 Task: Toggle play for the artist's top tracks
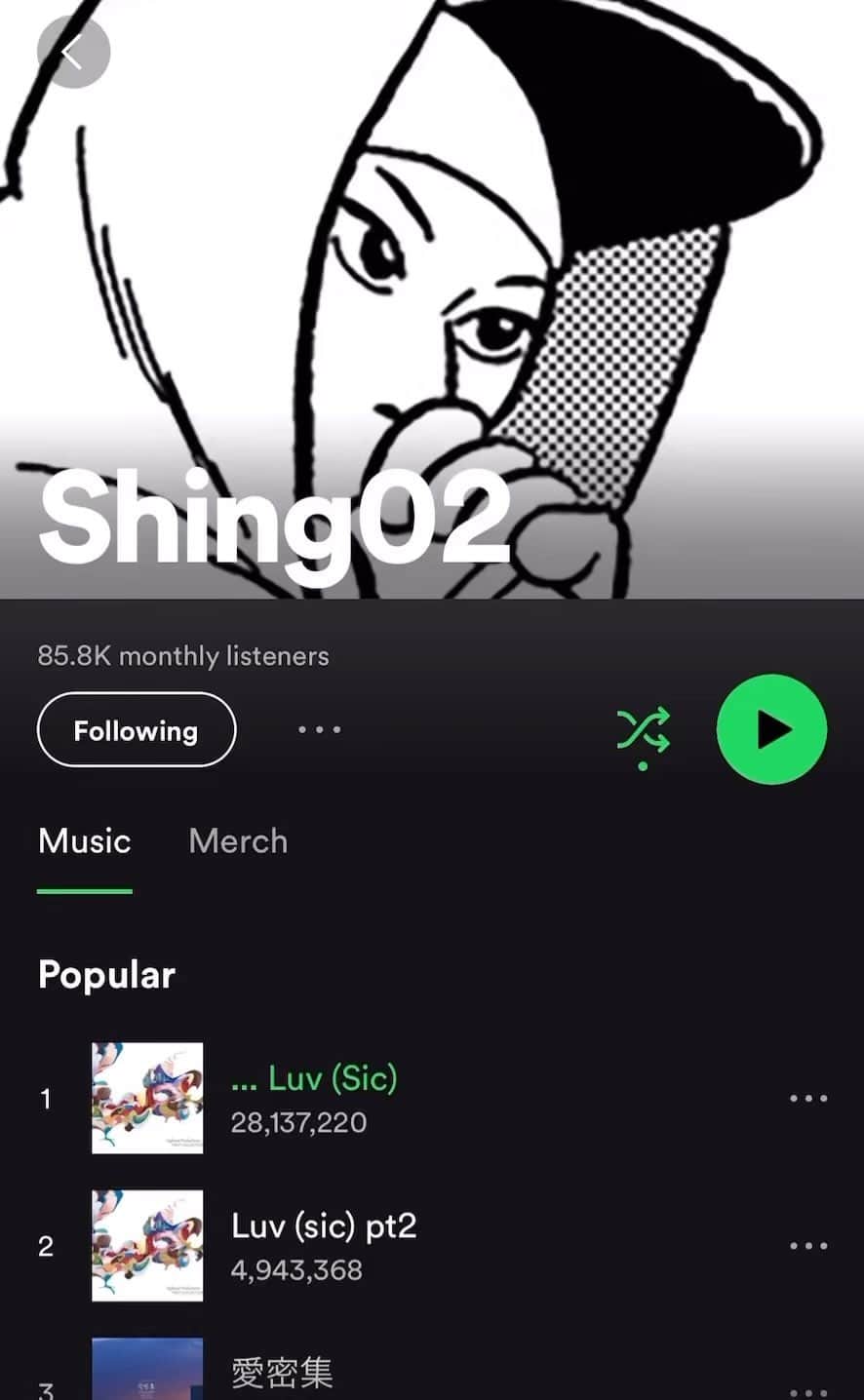(x=771, y=729)
